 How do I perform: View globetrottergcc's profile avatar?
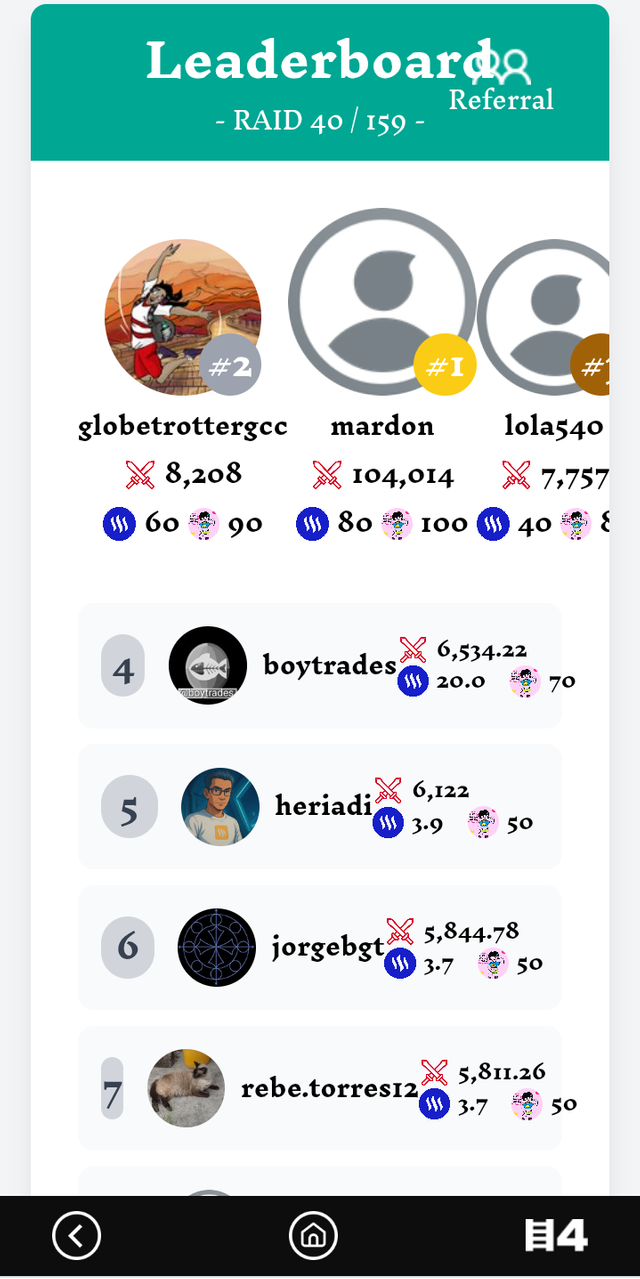tap(182, 318)
